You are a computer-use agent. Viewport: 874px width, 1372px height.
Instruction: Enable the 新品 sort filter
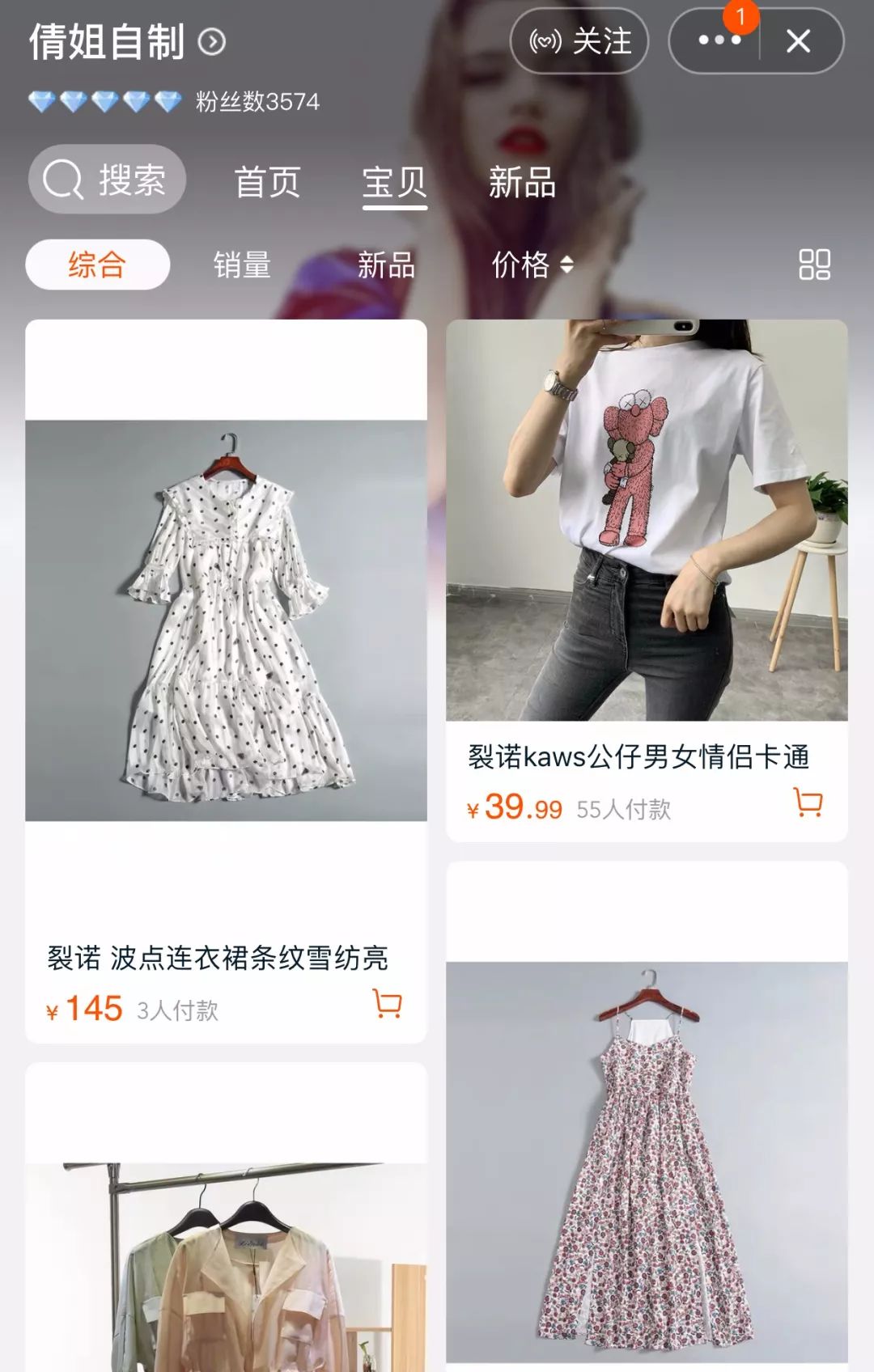tap(386, 265)
